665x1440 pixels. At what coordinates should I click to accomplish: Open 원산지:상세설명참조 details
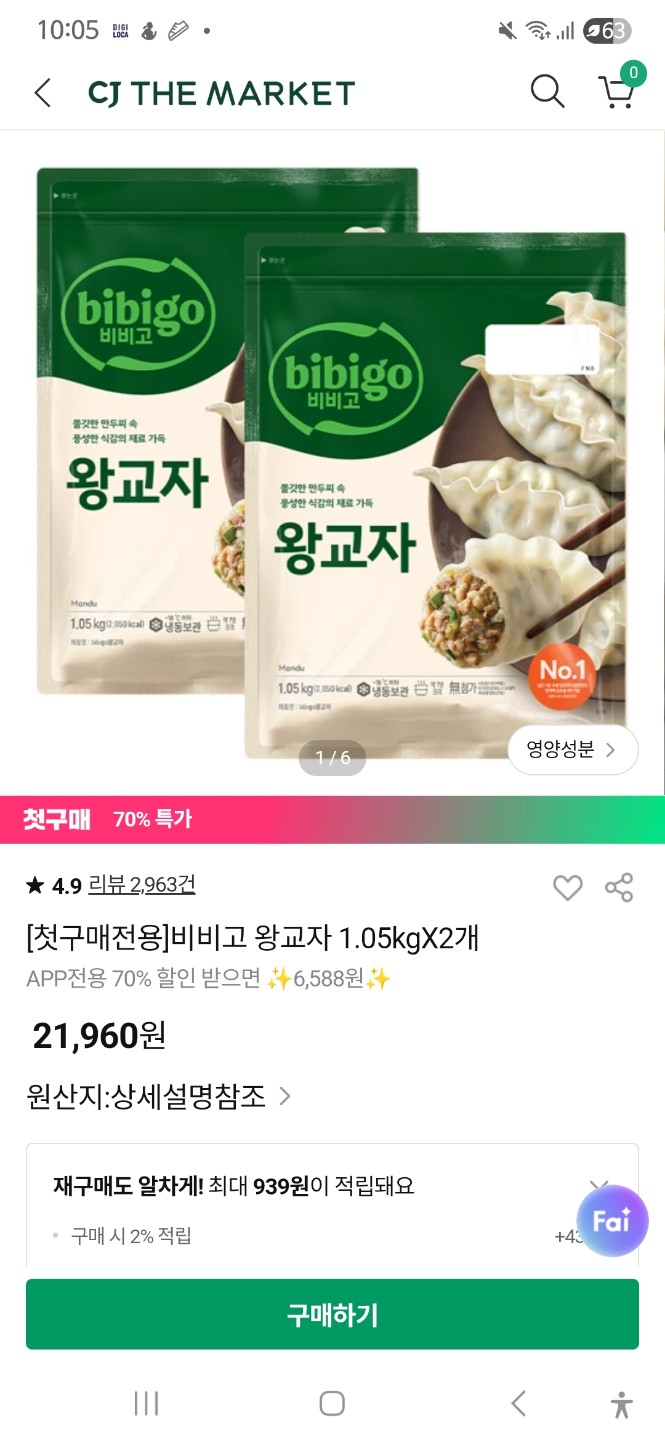coord(160,1096)
